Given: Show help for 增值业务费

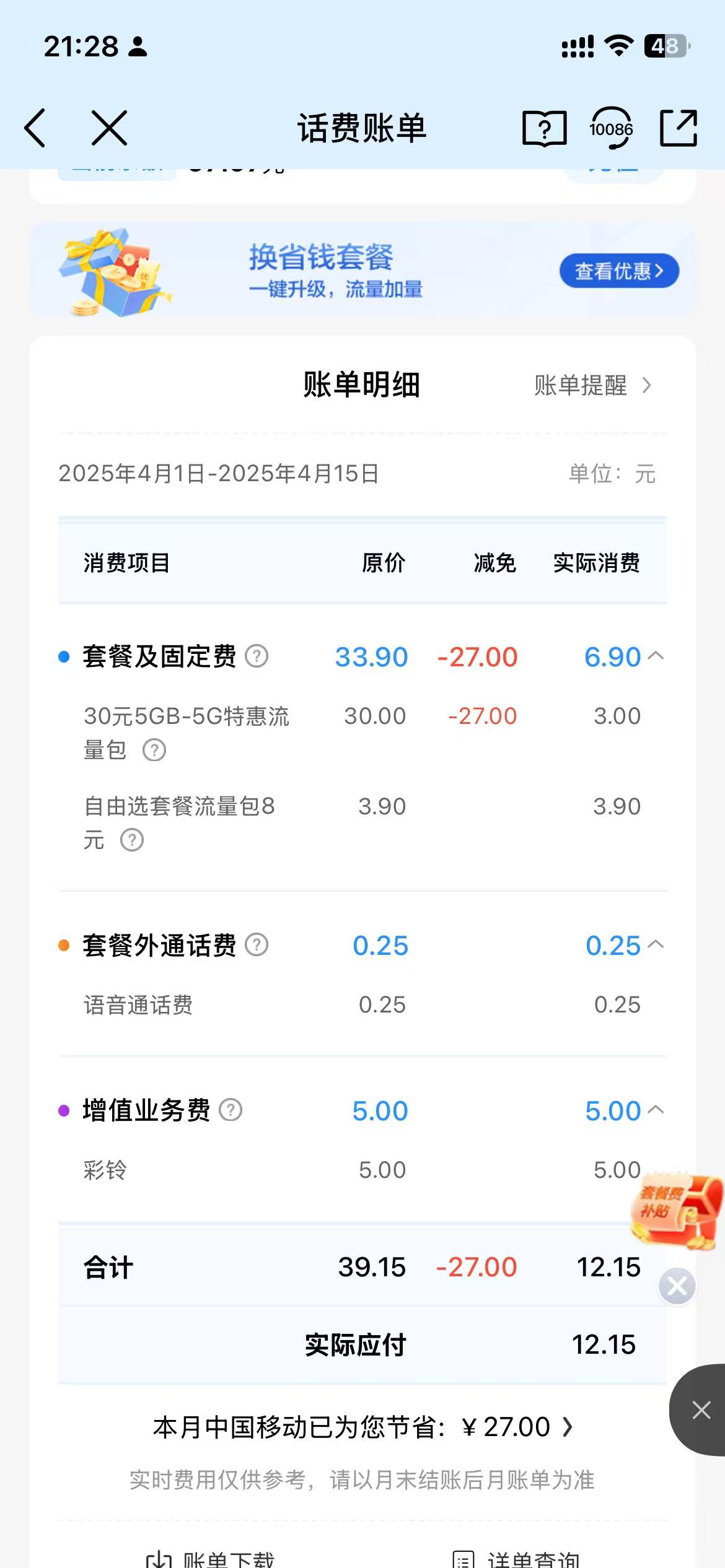Looking at the screenshot, I should (231, 1110).
